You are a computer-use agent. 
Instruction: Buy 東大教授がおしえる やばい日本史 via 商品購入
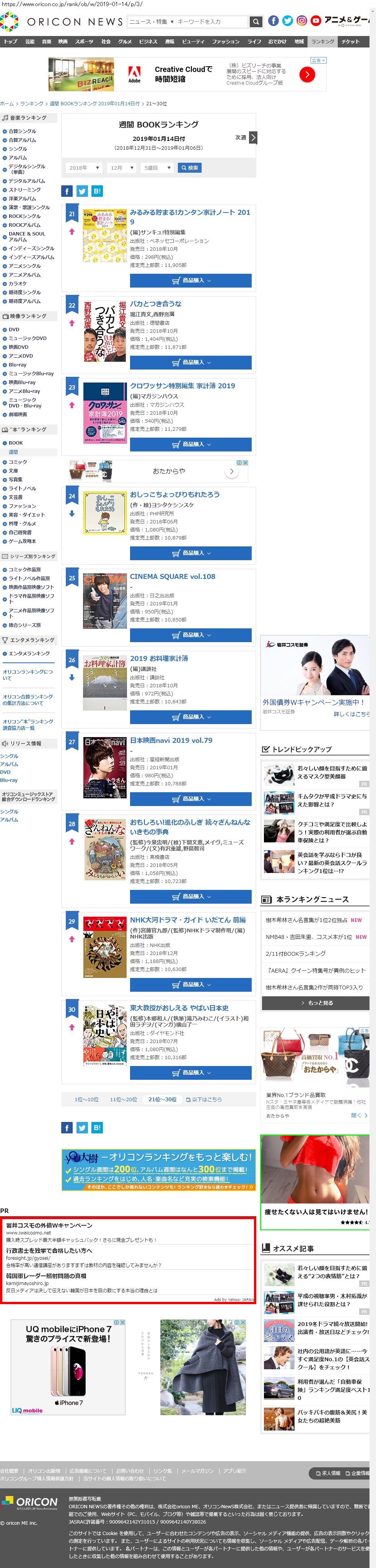(190, 1073)
